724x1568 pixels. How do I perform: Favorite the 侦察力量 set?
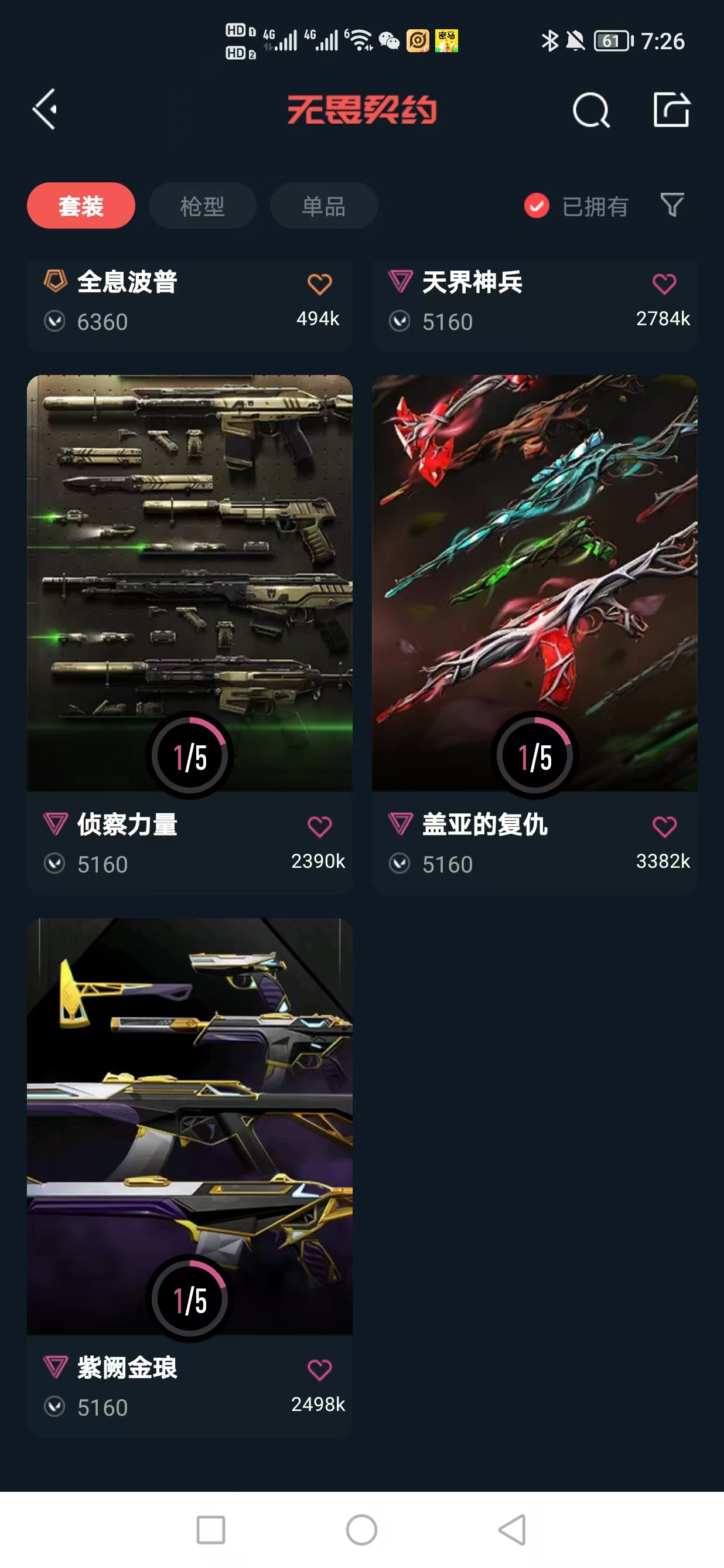click(320, 825)
